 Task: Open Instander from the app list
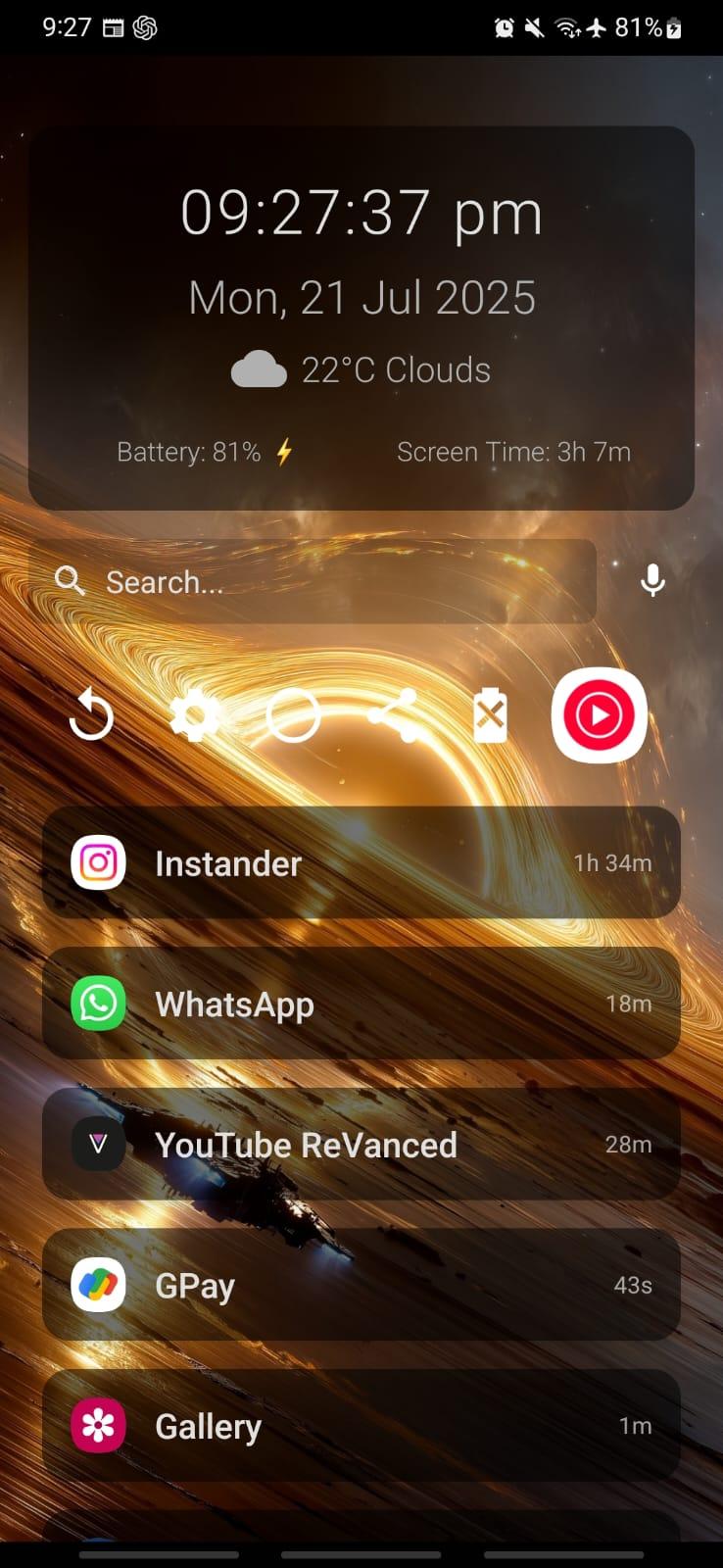coord(361,862)
